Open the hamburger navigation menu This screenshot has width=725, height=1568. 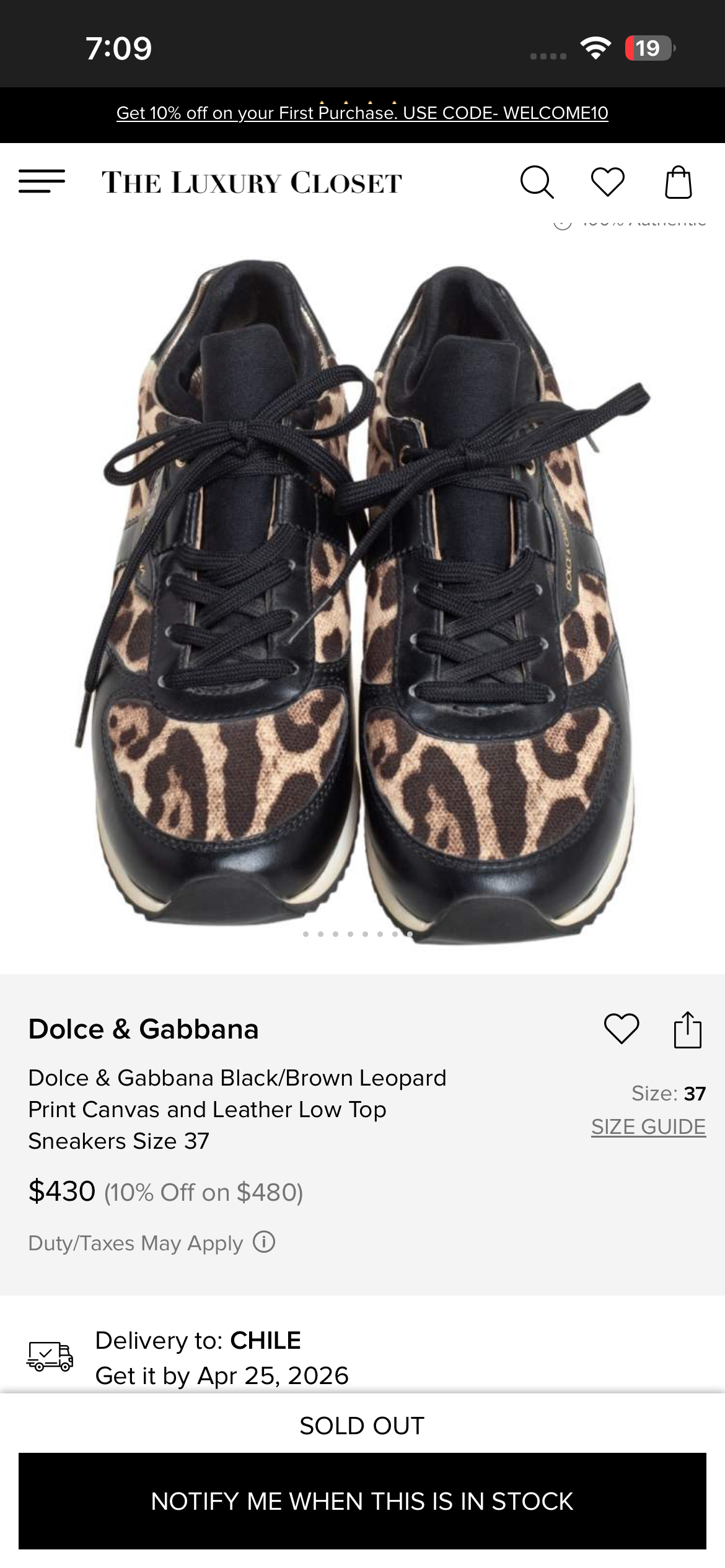tap(42, 181)
